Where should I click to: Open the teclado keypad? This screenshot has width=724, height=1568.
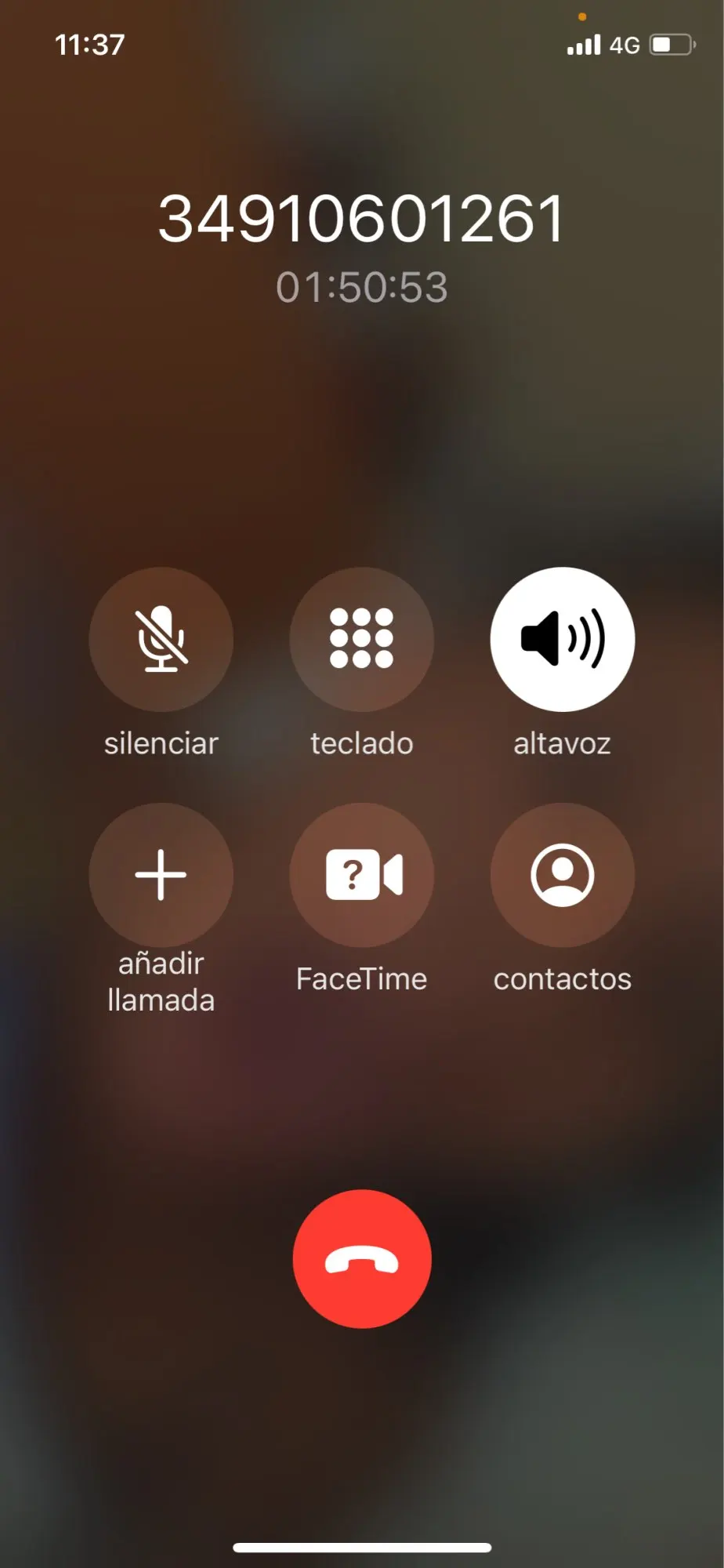point(361,639)
